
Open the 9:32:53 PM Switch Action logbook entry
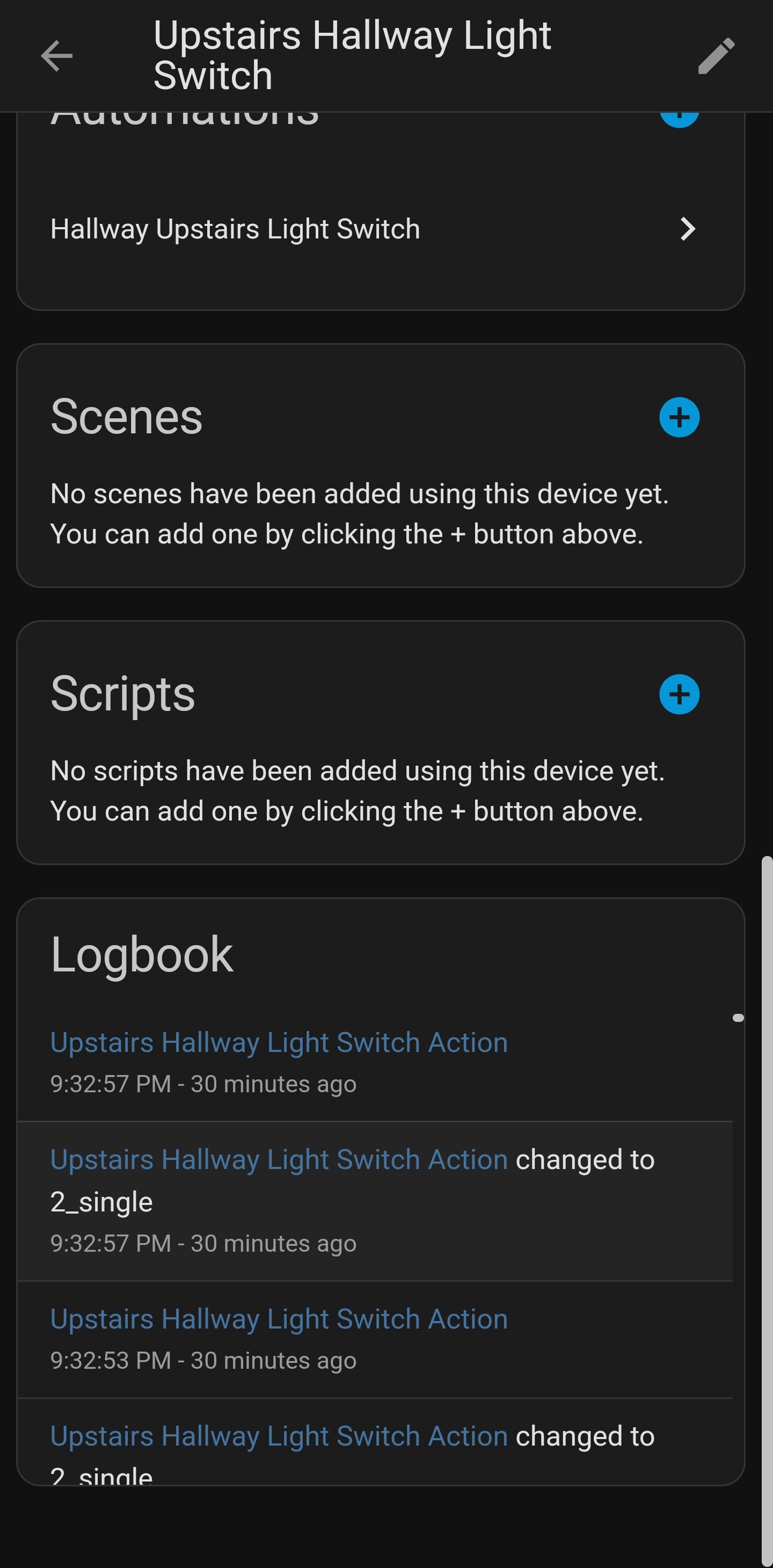(x=279, y=1319)
